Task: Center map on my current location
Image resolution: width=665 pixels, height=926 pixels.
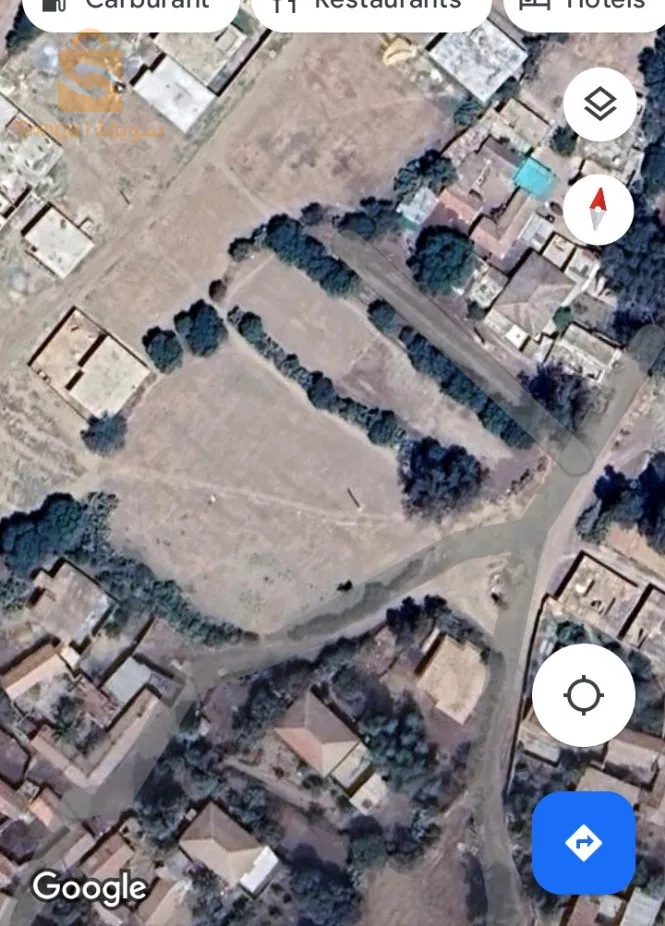Action: point(583,695)
